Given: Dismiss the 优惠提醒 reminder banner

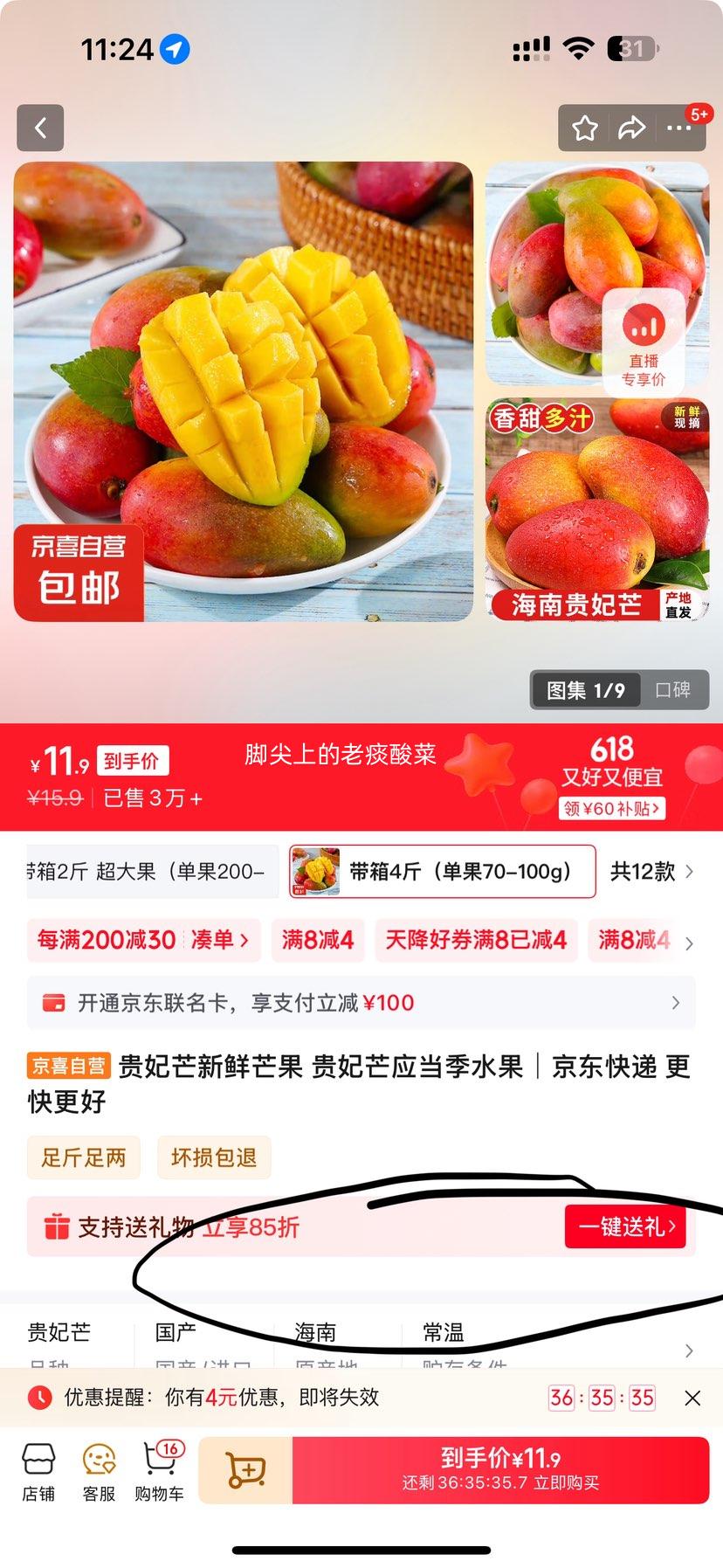Looking at the screenshot, I should 692,1398.
